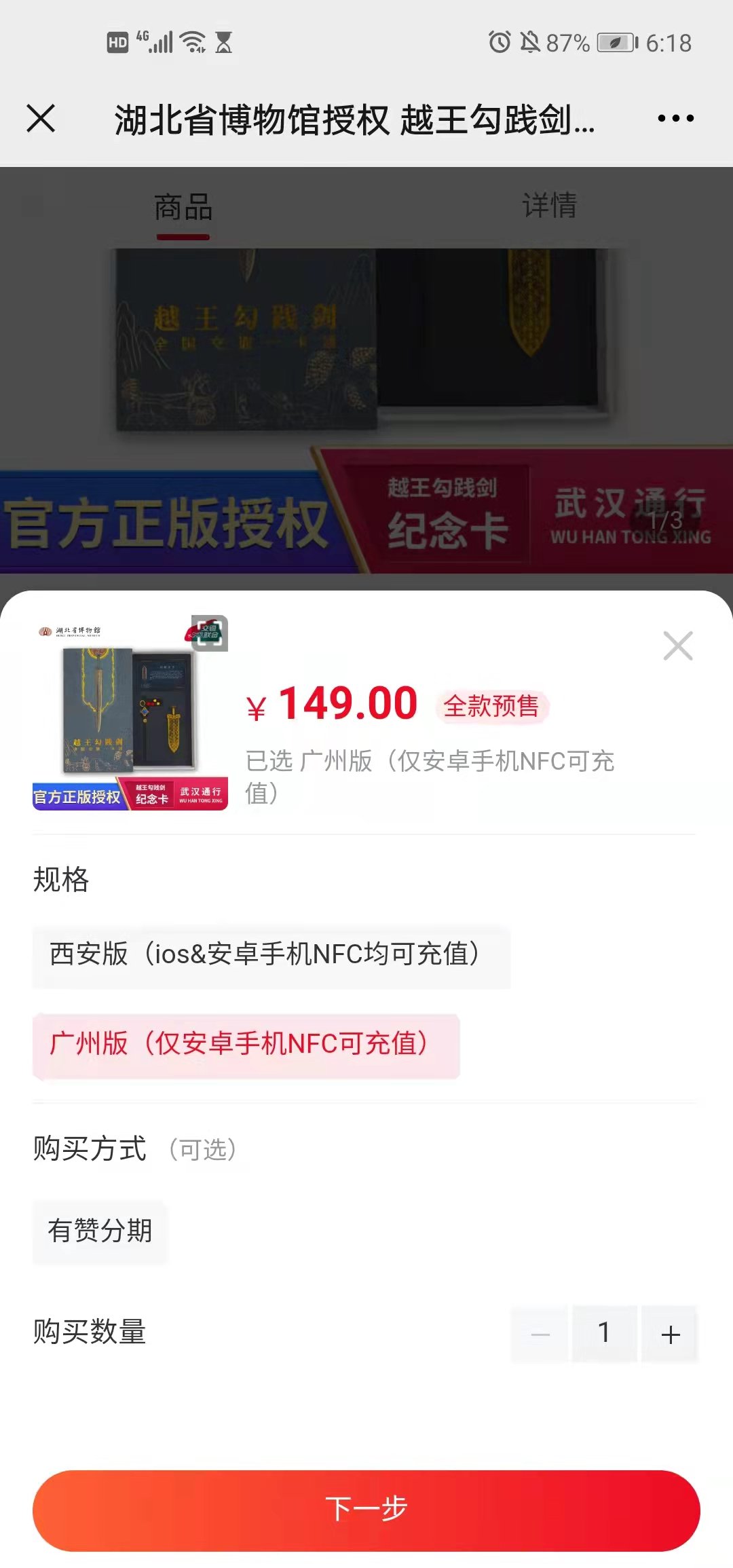Switch to the 详情 tab

pyautogui.click(x=549, y=206)
